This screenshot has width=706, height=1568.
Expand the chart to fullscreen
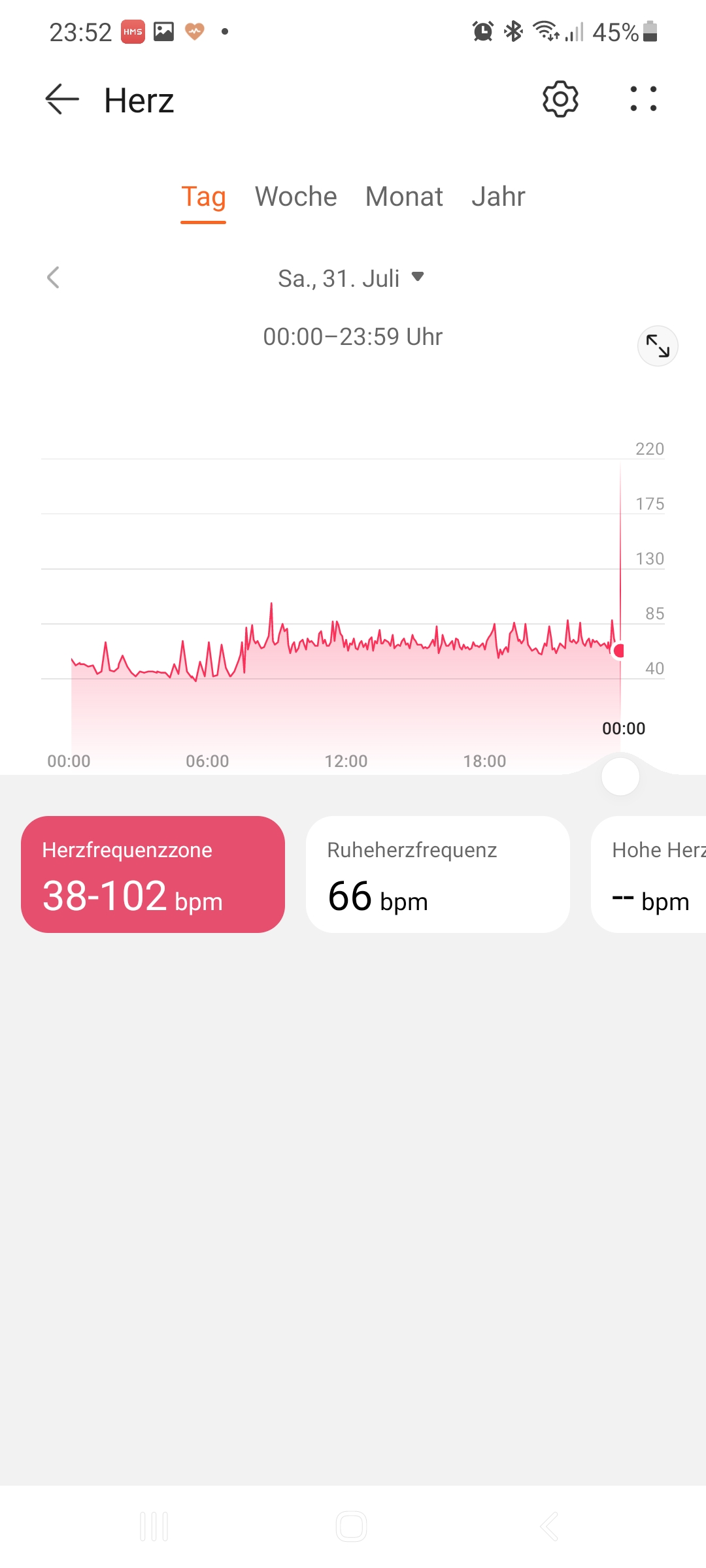[x=658, y=346]
